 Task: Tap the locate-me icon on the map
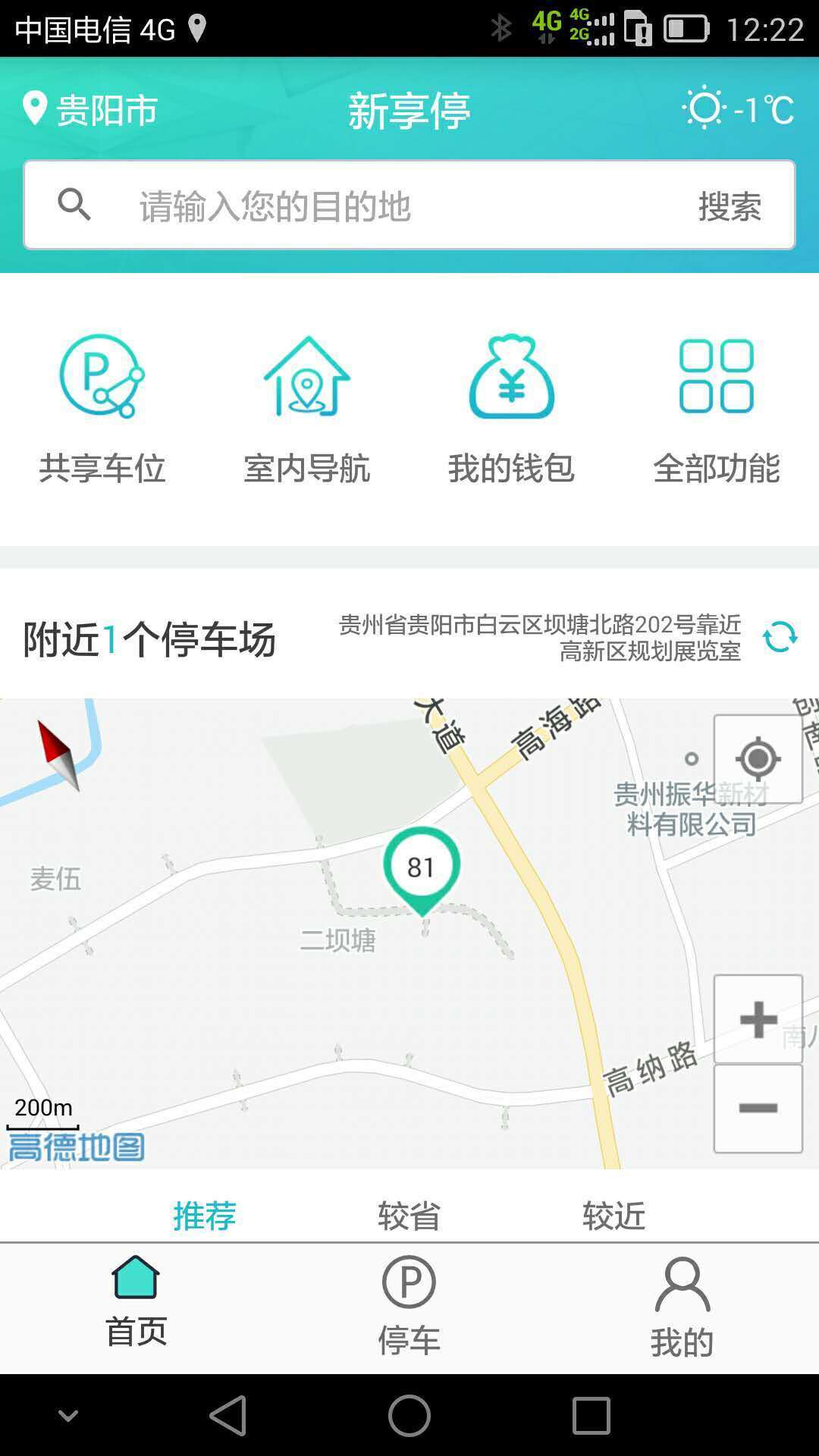(758, 758)
